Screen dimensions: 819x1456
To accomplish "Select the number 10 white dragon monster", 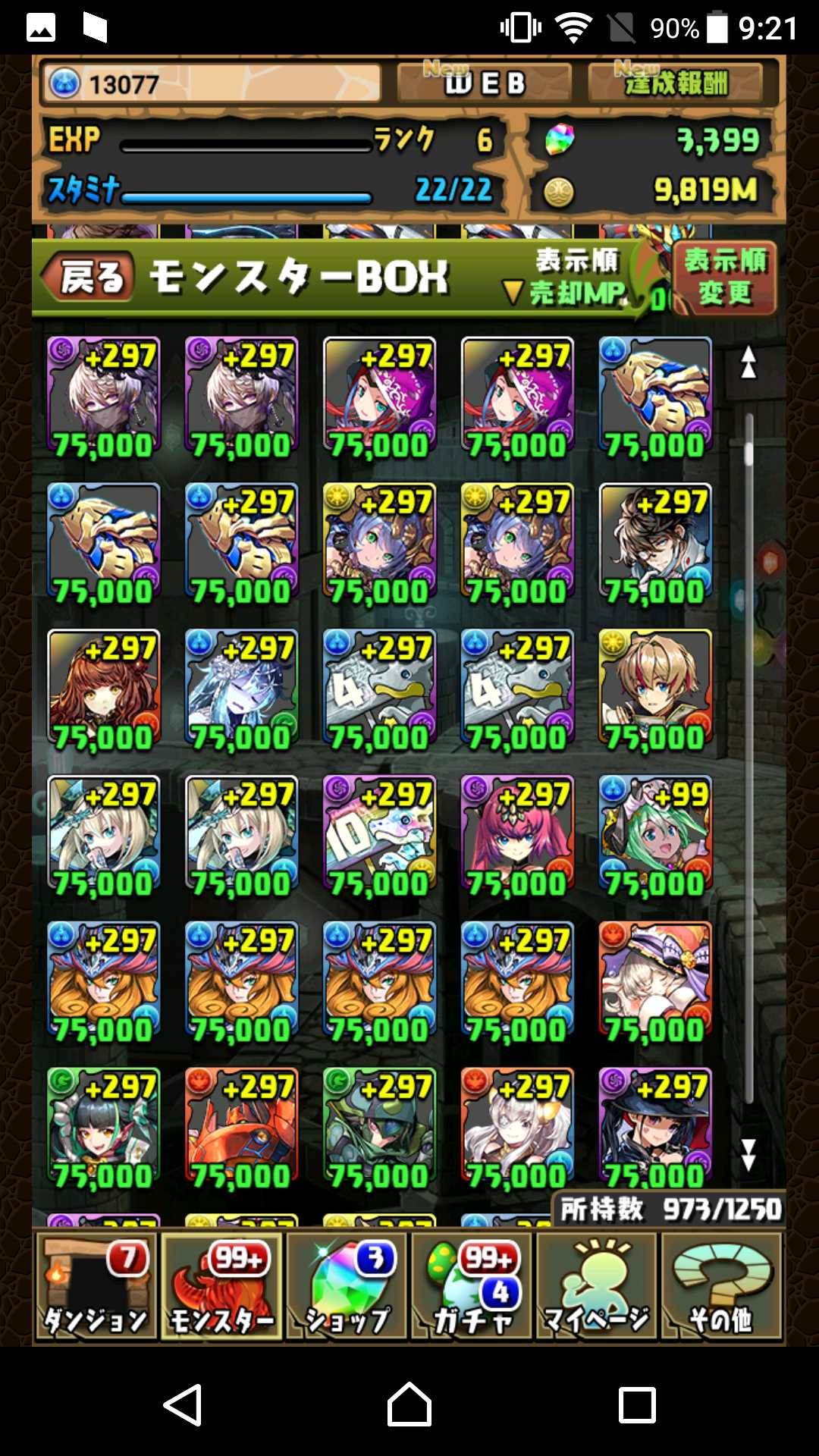I will pyautogui.click(x=379, y=836).
